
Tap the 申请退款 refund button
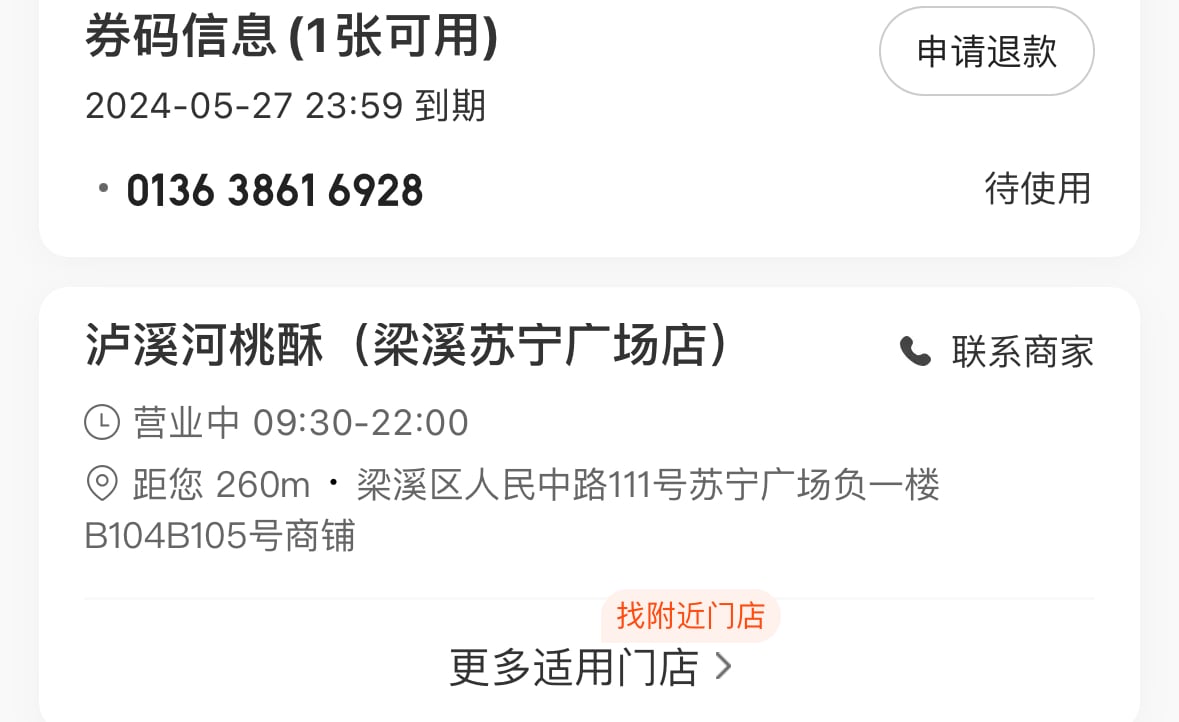[986, 52]
